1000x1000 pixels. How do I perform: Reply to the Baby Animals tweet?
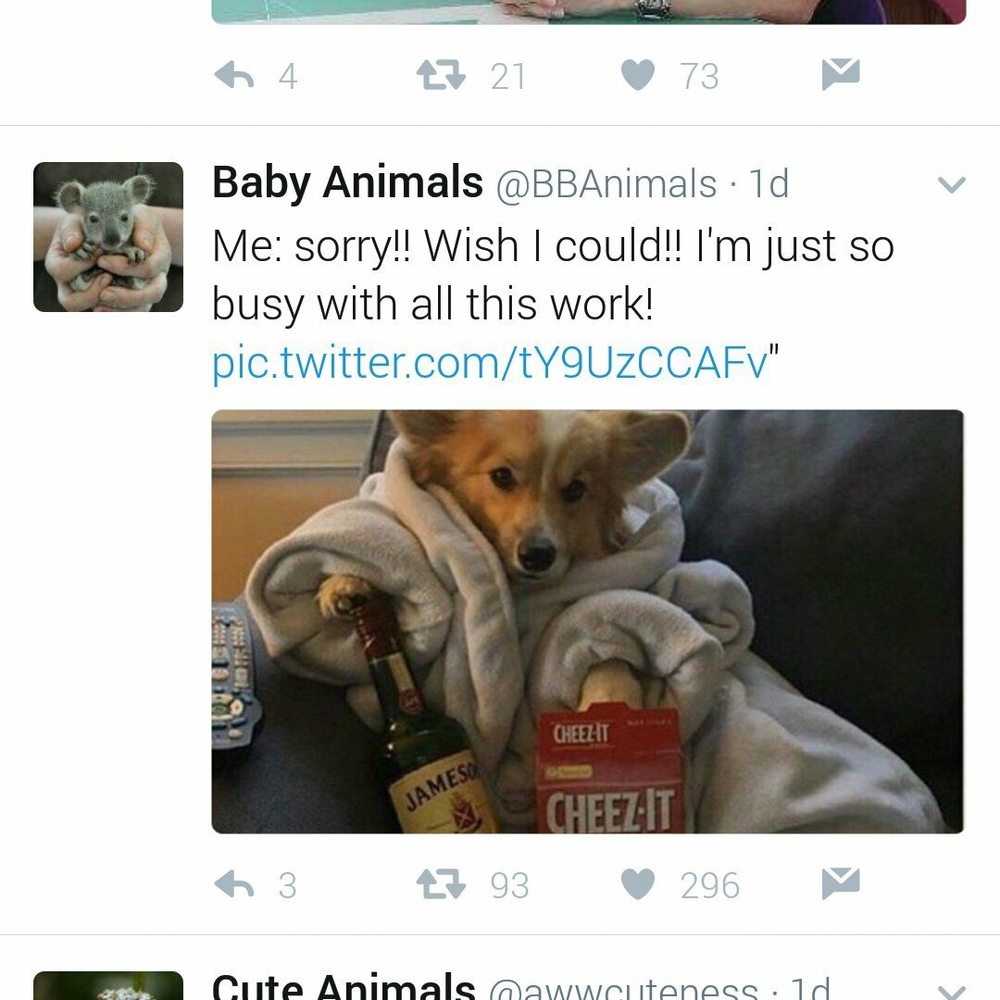click(236, 885)
